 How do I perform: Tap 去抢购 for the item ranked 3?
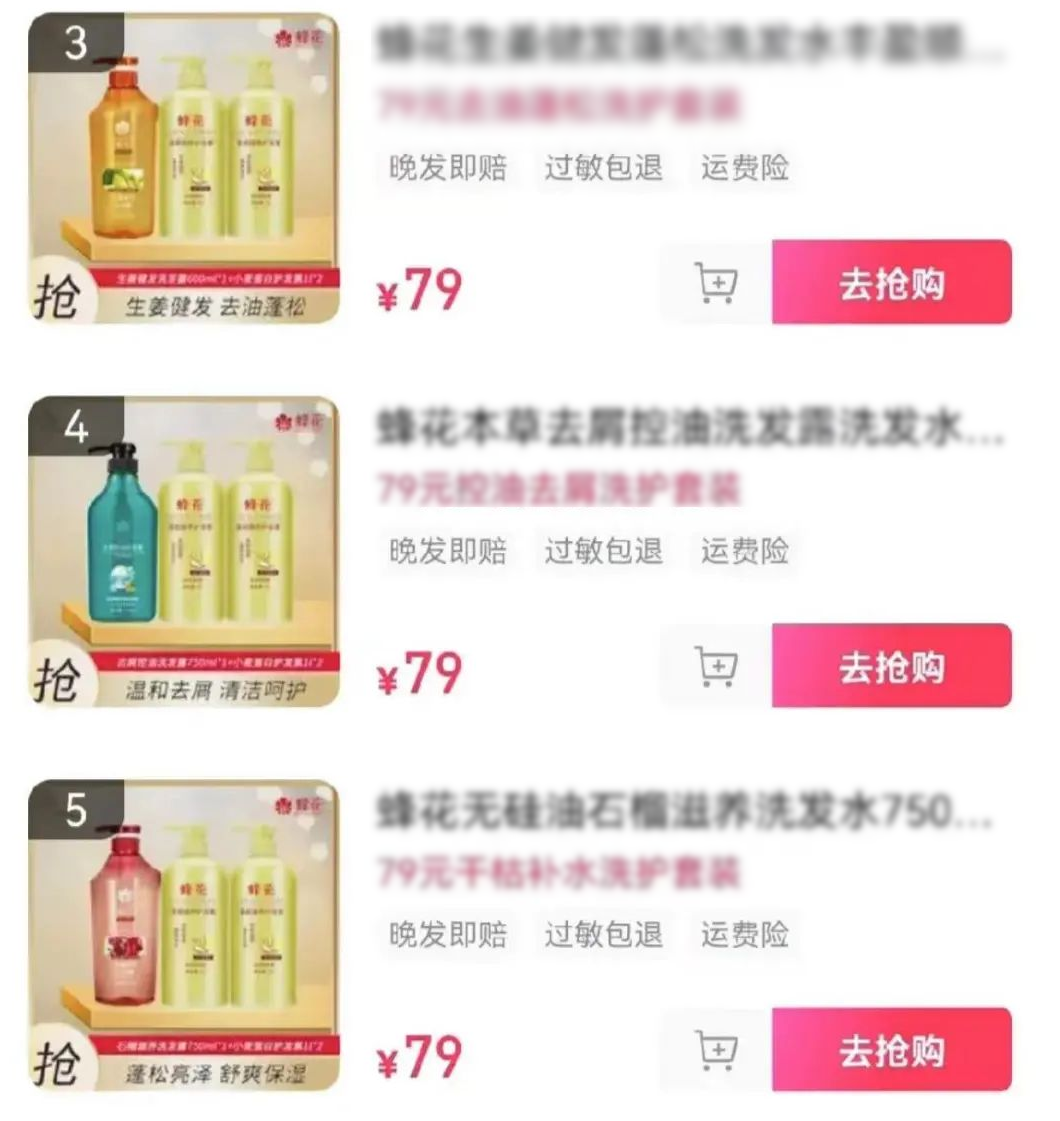891,283
